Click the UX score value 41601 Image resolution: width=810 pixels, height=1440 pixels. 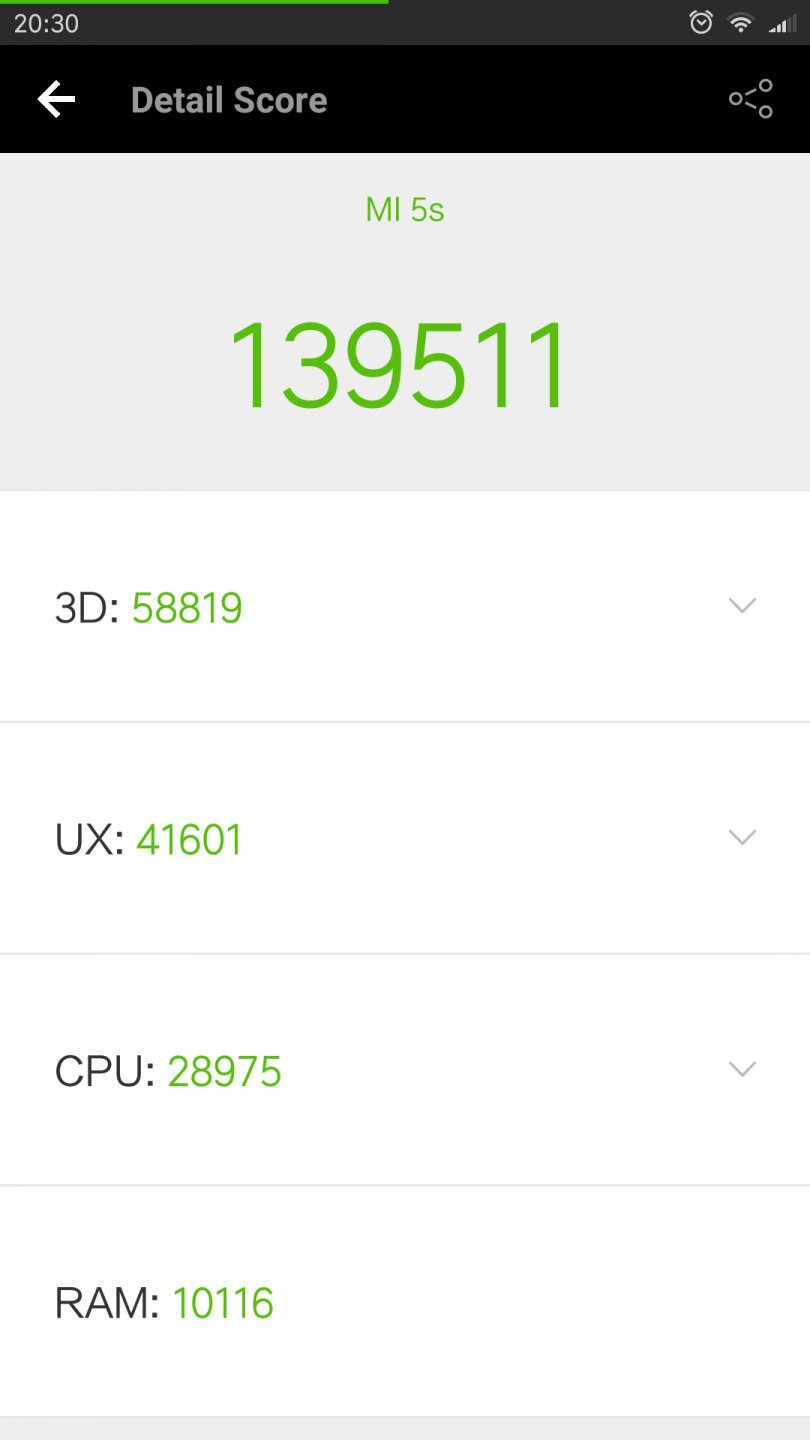pos(189,840)
